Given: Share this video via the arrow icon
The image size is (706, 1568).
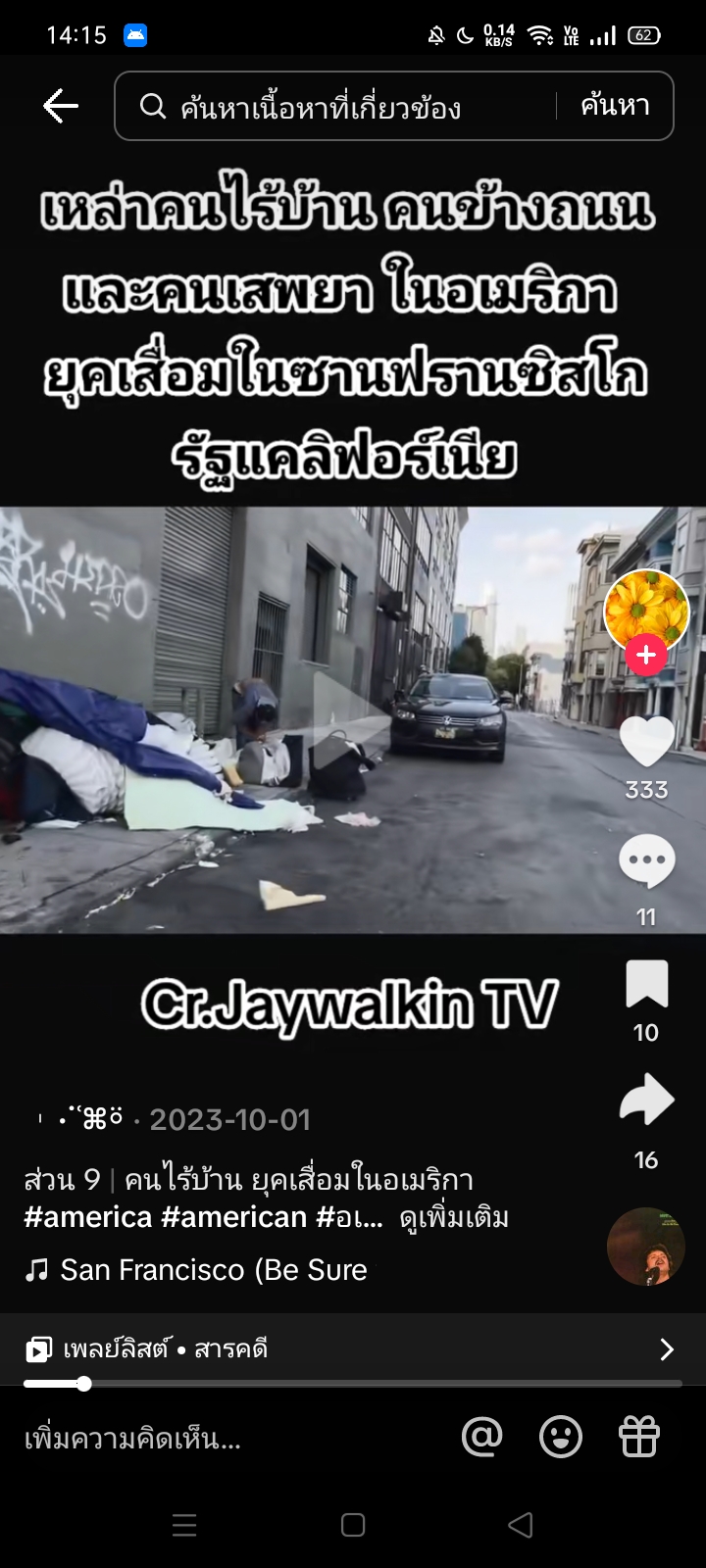Looking at the screenshot, I should pyautogui.click(x=646, y=1100).
